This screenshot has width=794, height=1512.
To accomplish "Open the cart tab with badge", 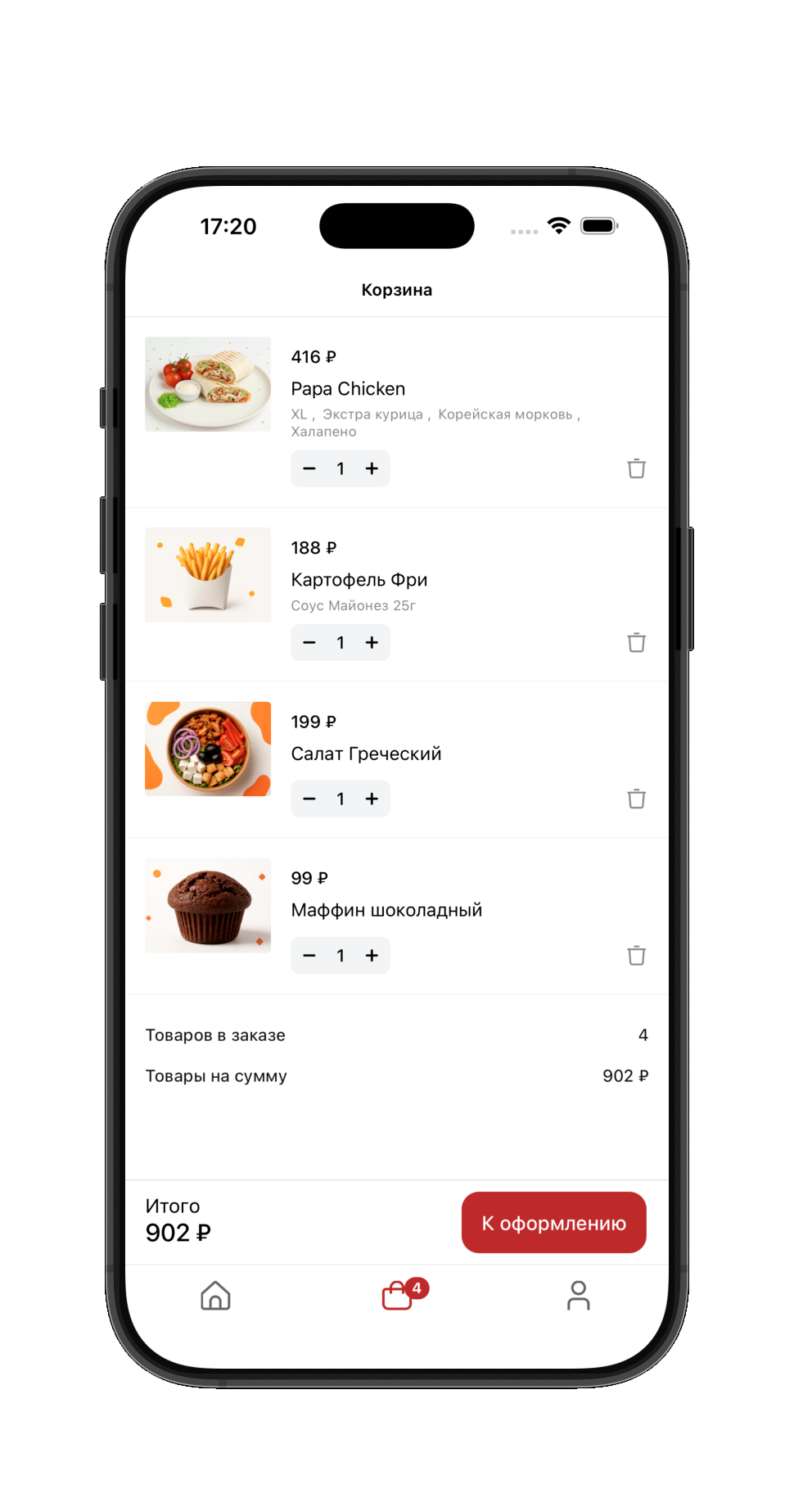I will point(398,1296).
